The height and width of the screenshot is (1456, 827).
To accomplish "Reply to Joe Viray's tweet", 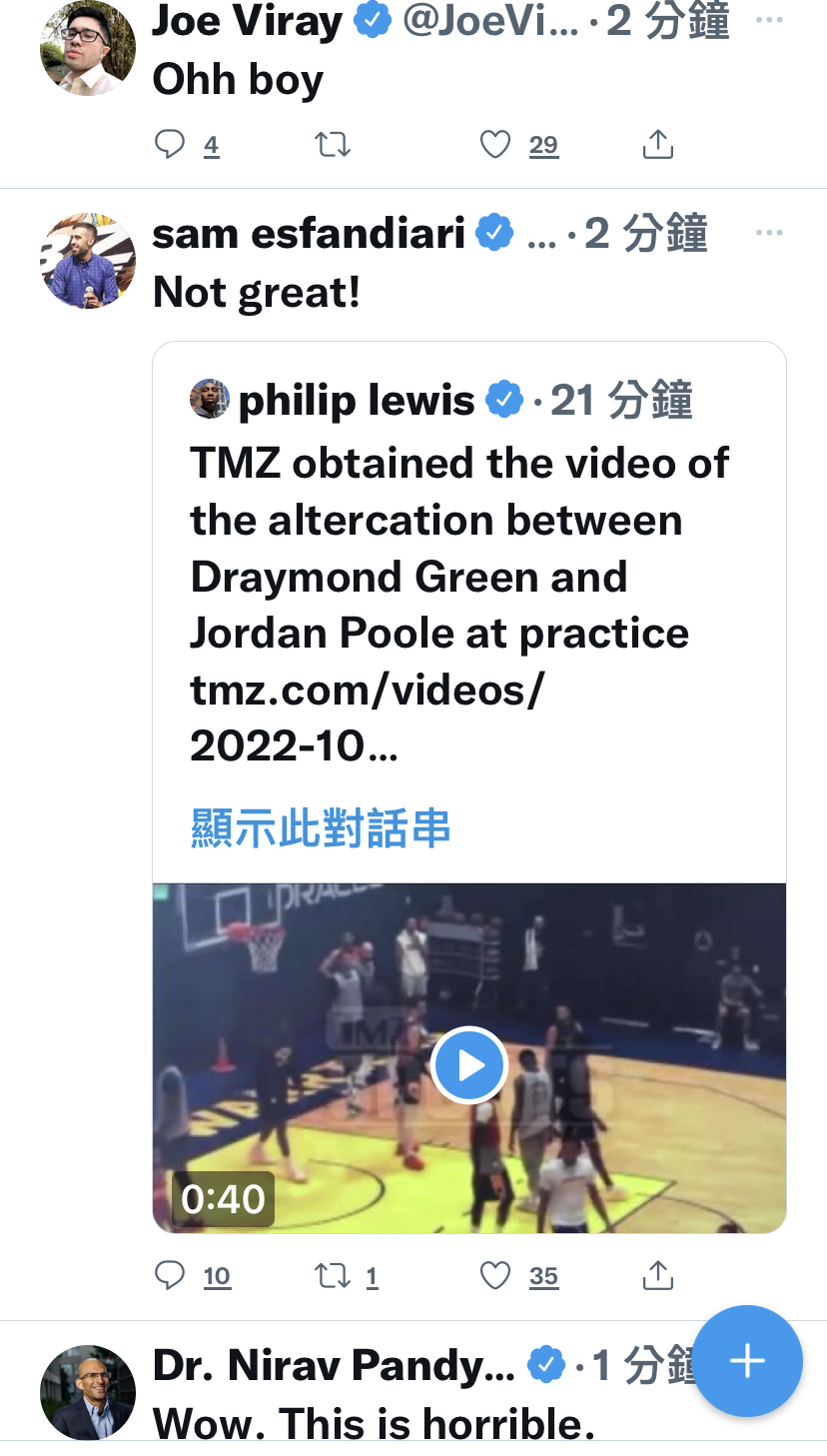I will point(171,145).
